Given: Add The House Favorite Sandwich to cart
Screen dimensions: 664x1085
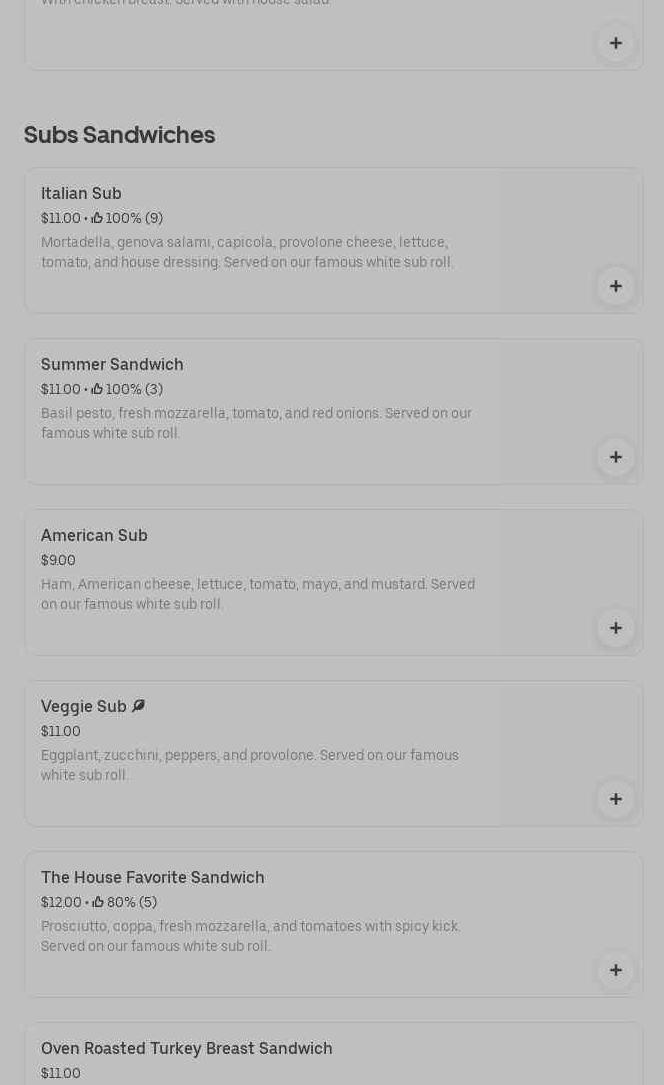Looking at the screenshot, I should click(615, 970).
